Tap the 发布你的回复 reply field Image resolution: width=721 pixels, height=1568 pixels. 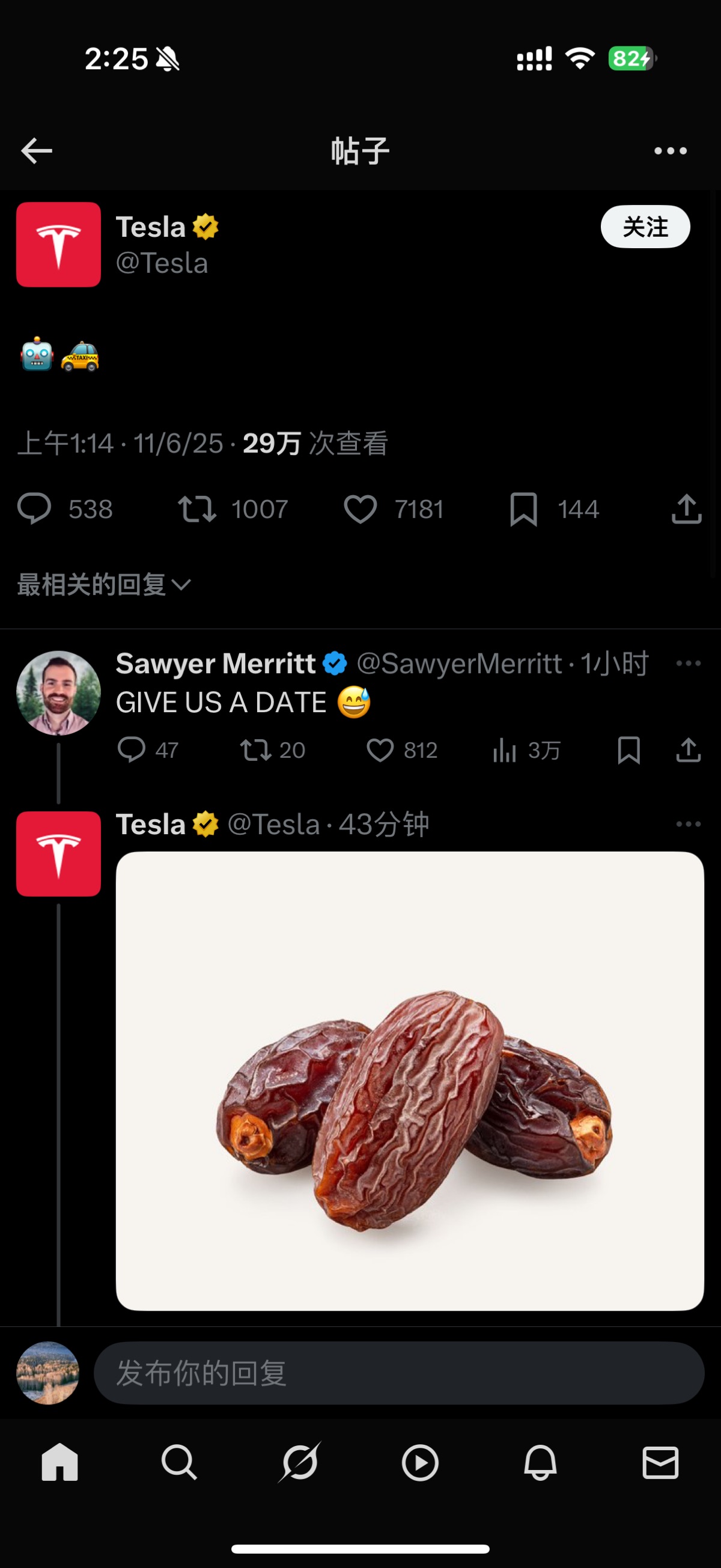coord(398,1373)
